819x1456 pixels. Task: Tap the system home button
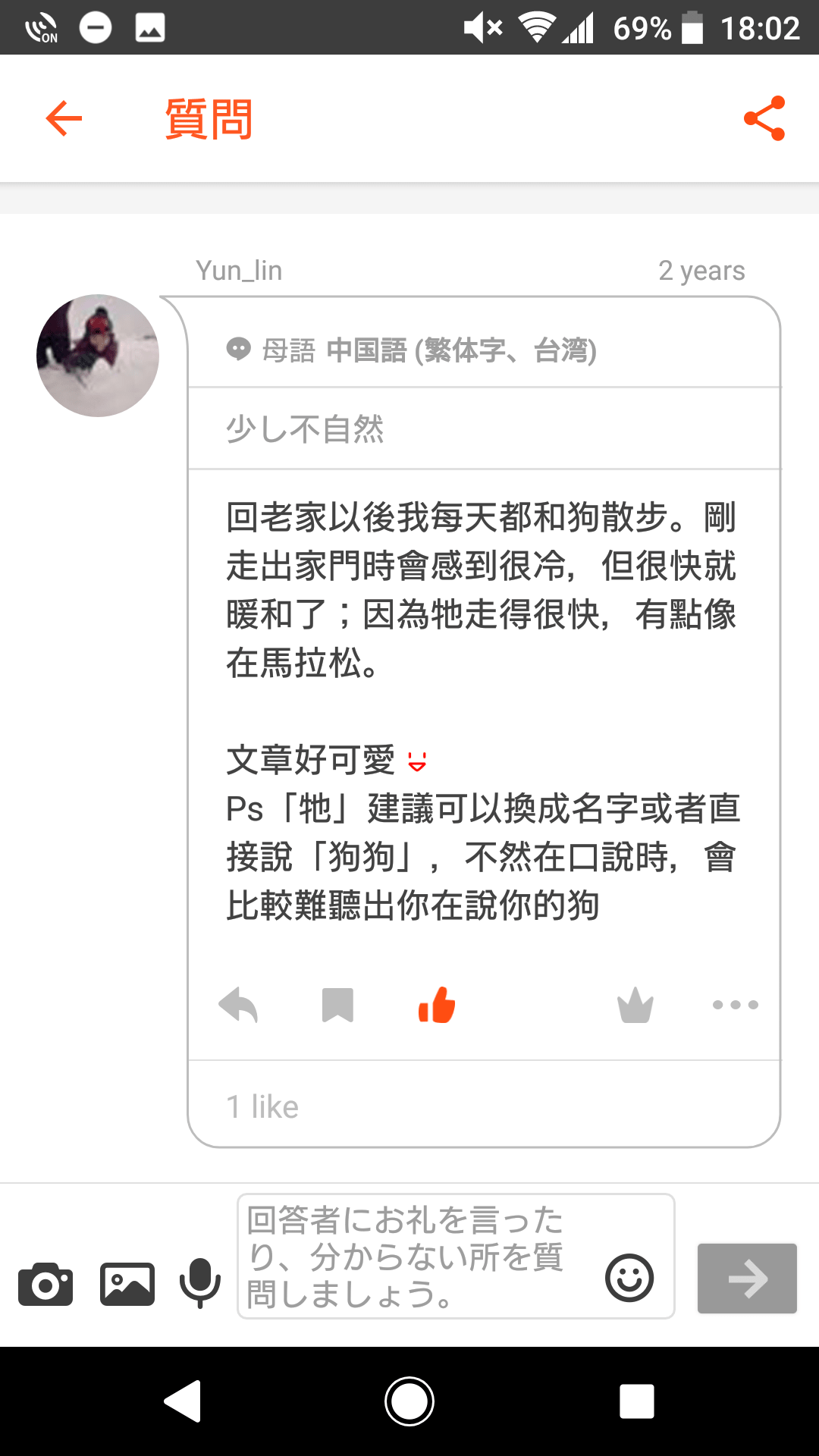(409, 1401)
